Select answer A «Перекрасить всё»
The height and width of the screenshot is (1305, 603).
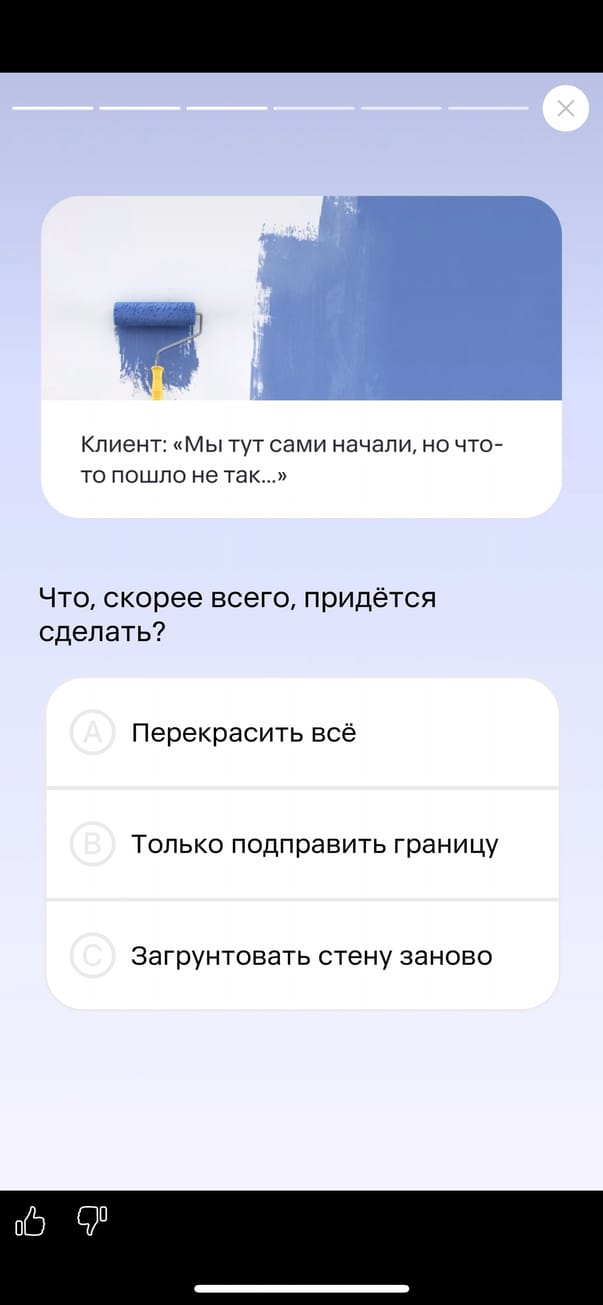click(301, 733)
